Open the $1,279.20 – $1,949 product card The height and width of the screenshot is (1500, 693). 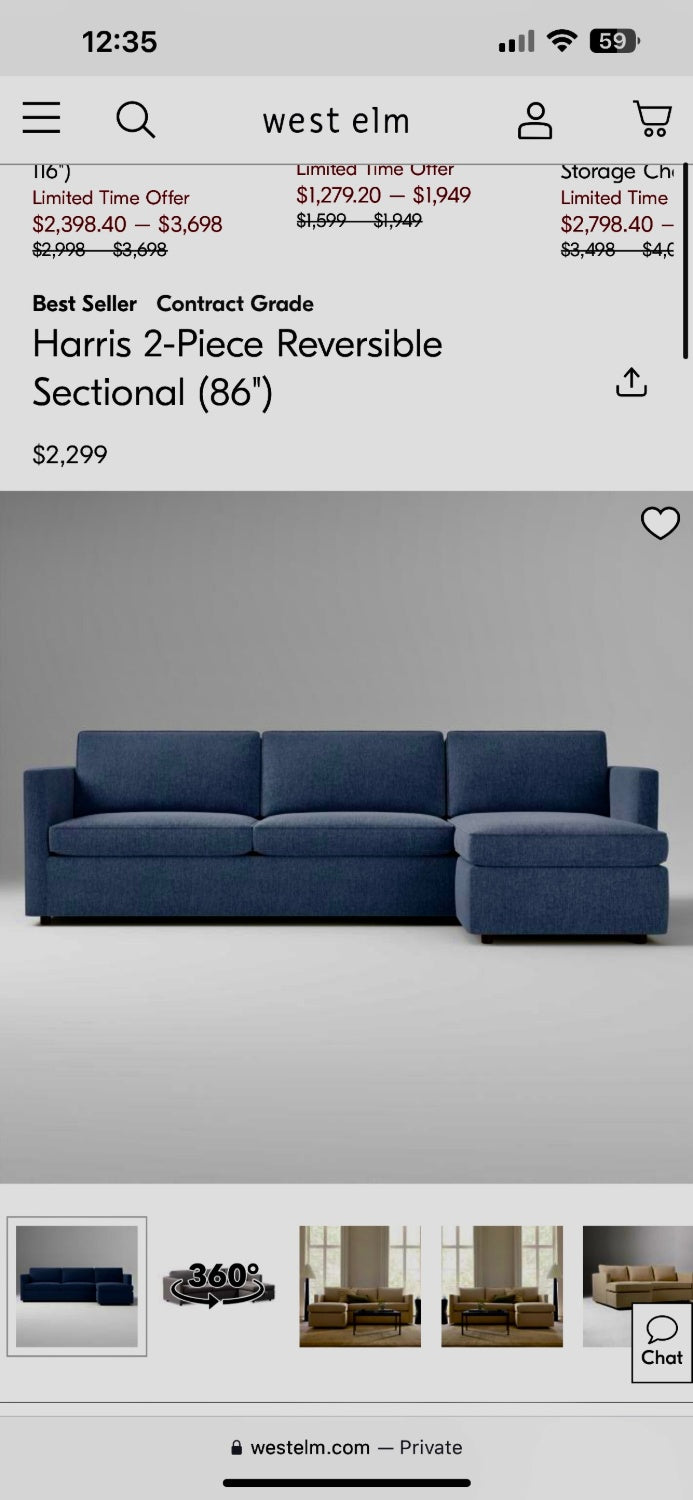coord(383,196)
